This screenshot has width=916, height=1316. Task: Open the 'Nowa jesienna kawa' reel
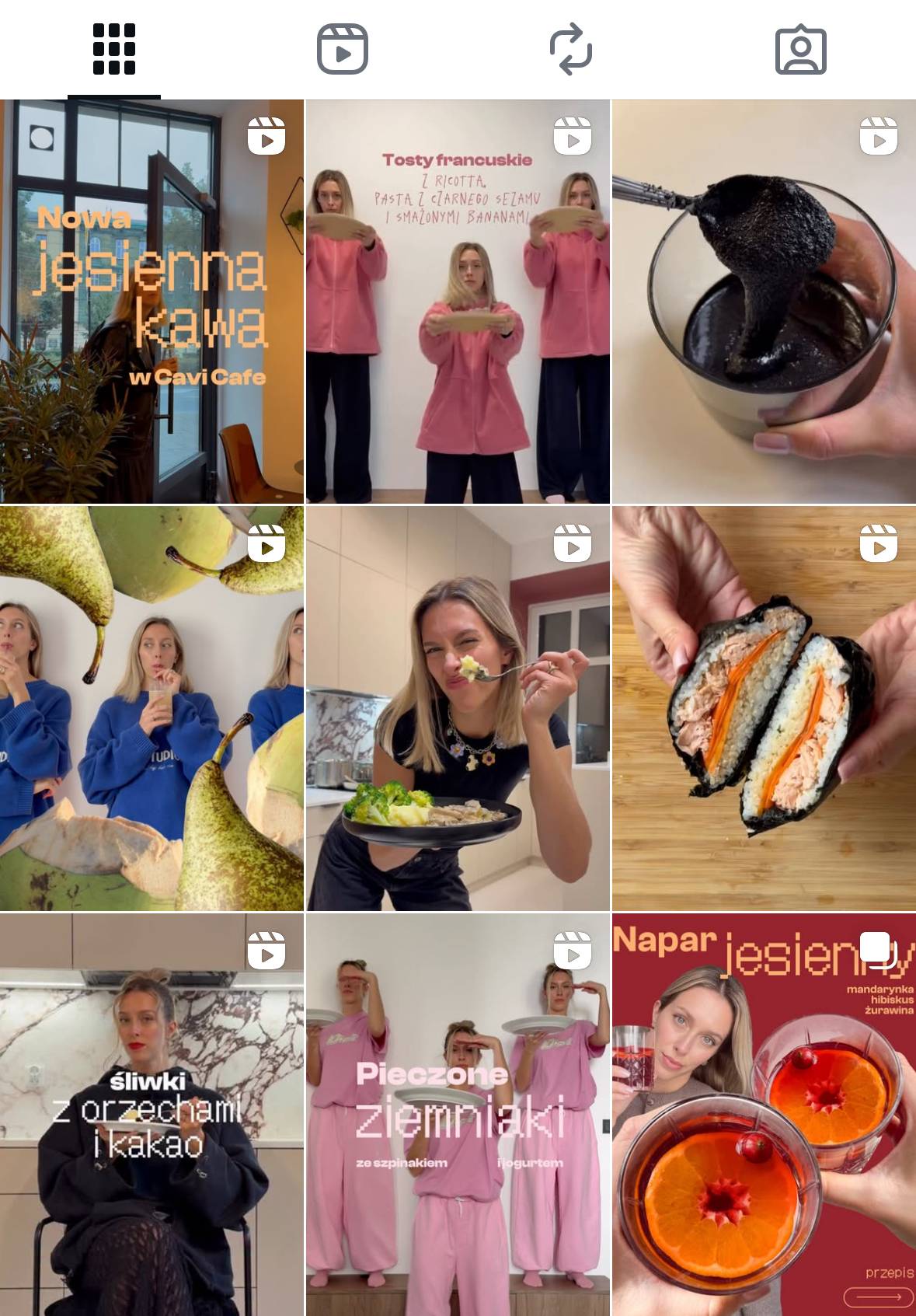[x=152, y=302]
